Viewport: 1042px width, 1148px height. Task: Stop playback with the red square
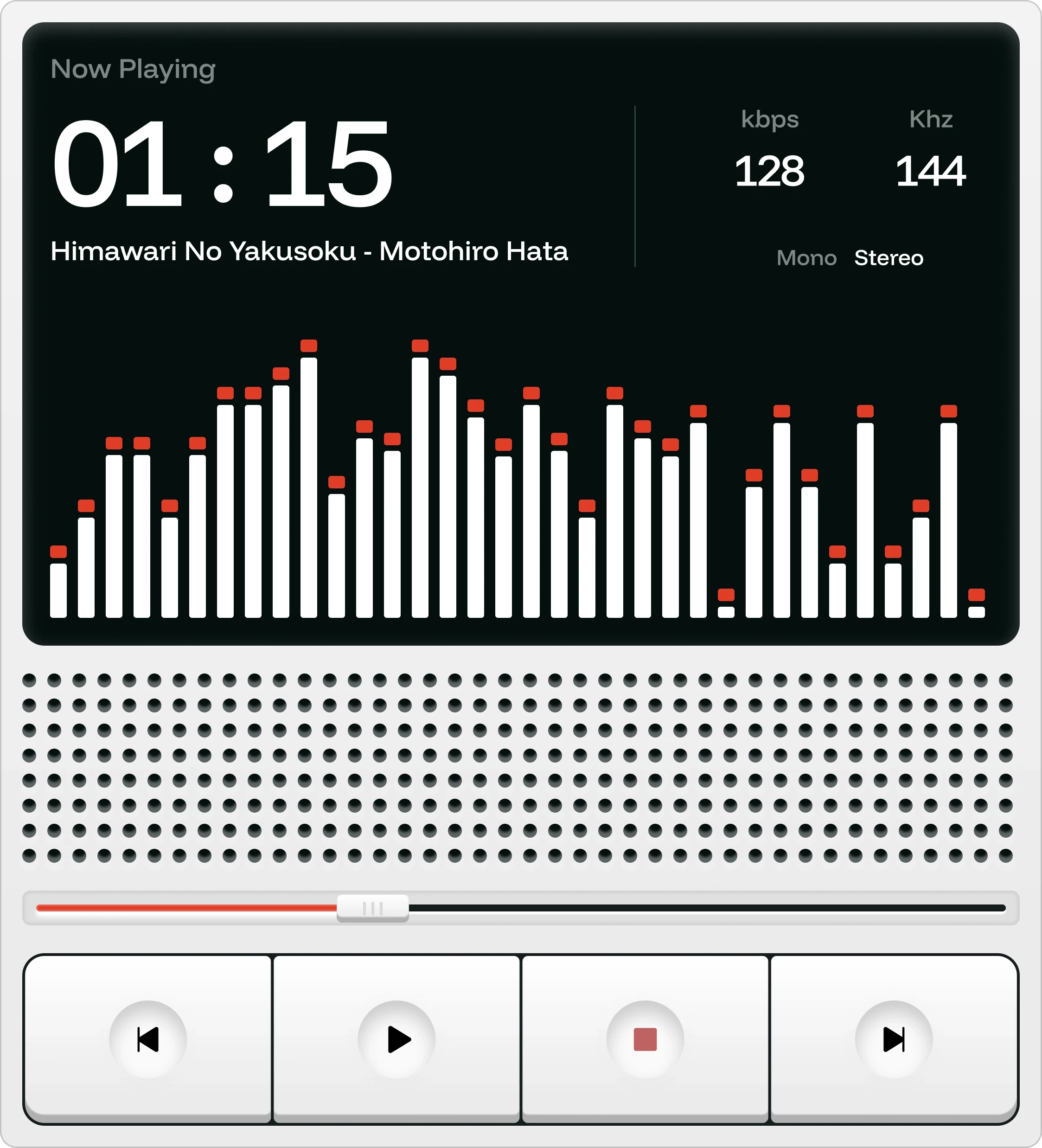645,1039
